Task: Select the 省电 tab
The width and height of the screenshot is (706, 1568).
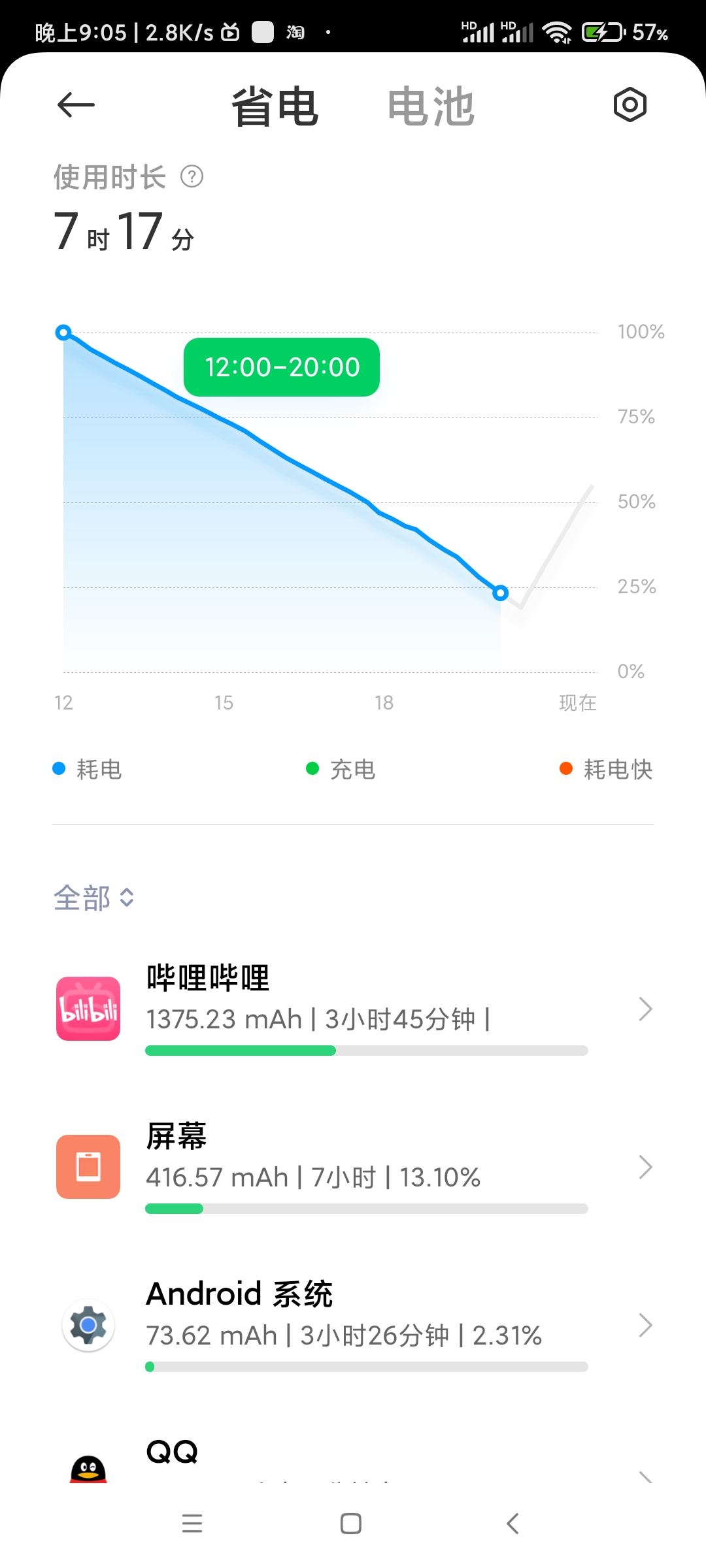Action: point(275,106)
